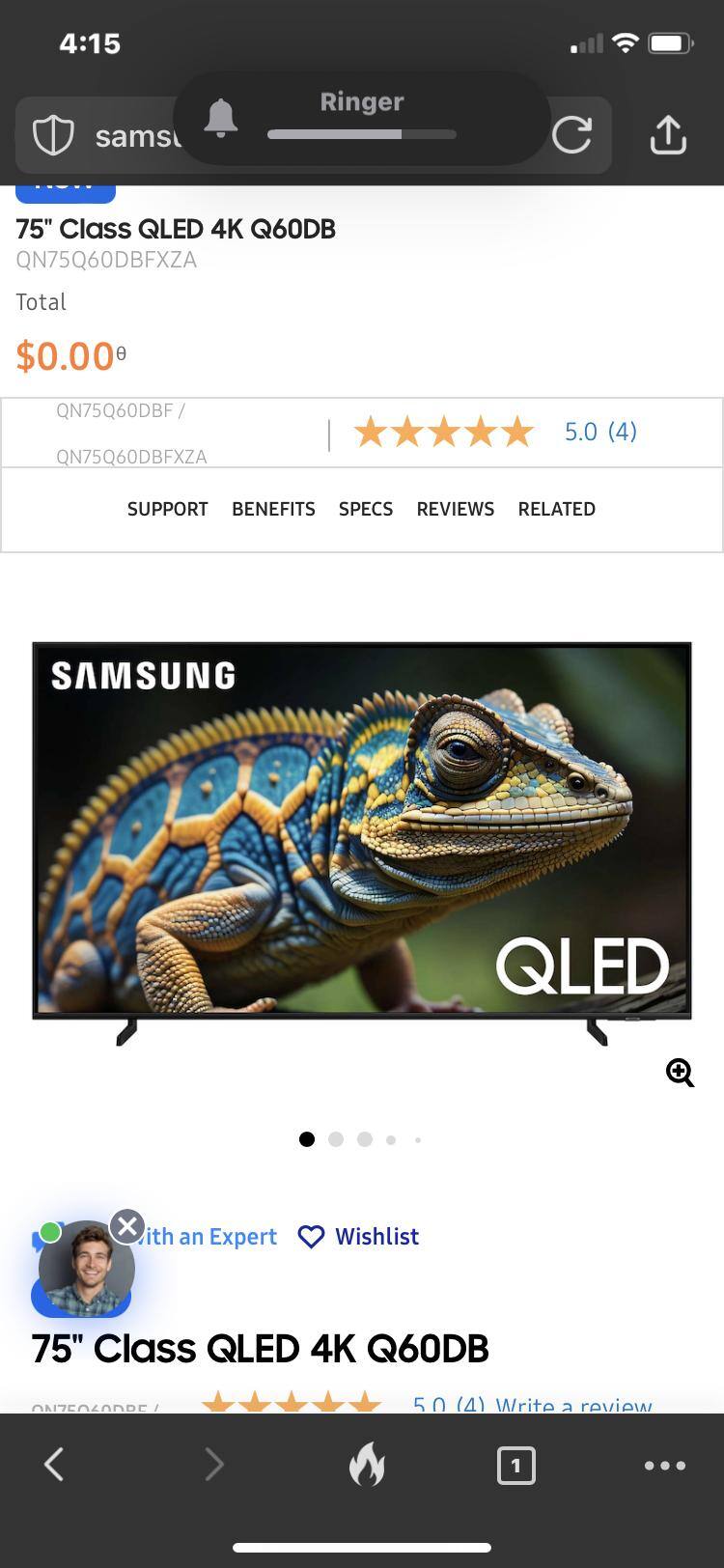Open the share sheet
Viewport: 724px width, 1568px height.
(668, 135)
